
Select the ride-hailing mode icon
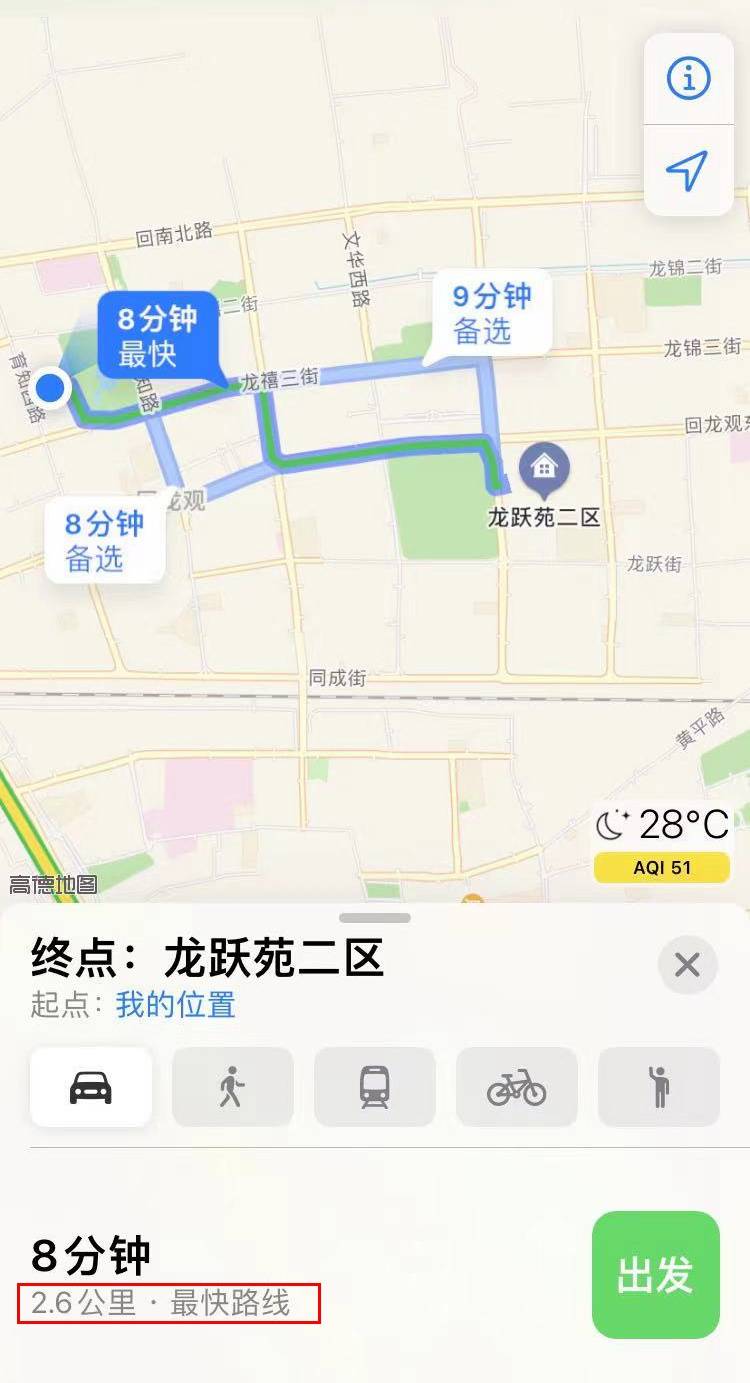coord(658,1087)
